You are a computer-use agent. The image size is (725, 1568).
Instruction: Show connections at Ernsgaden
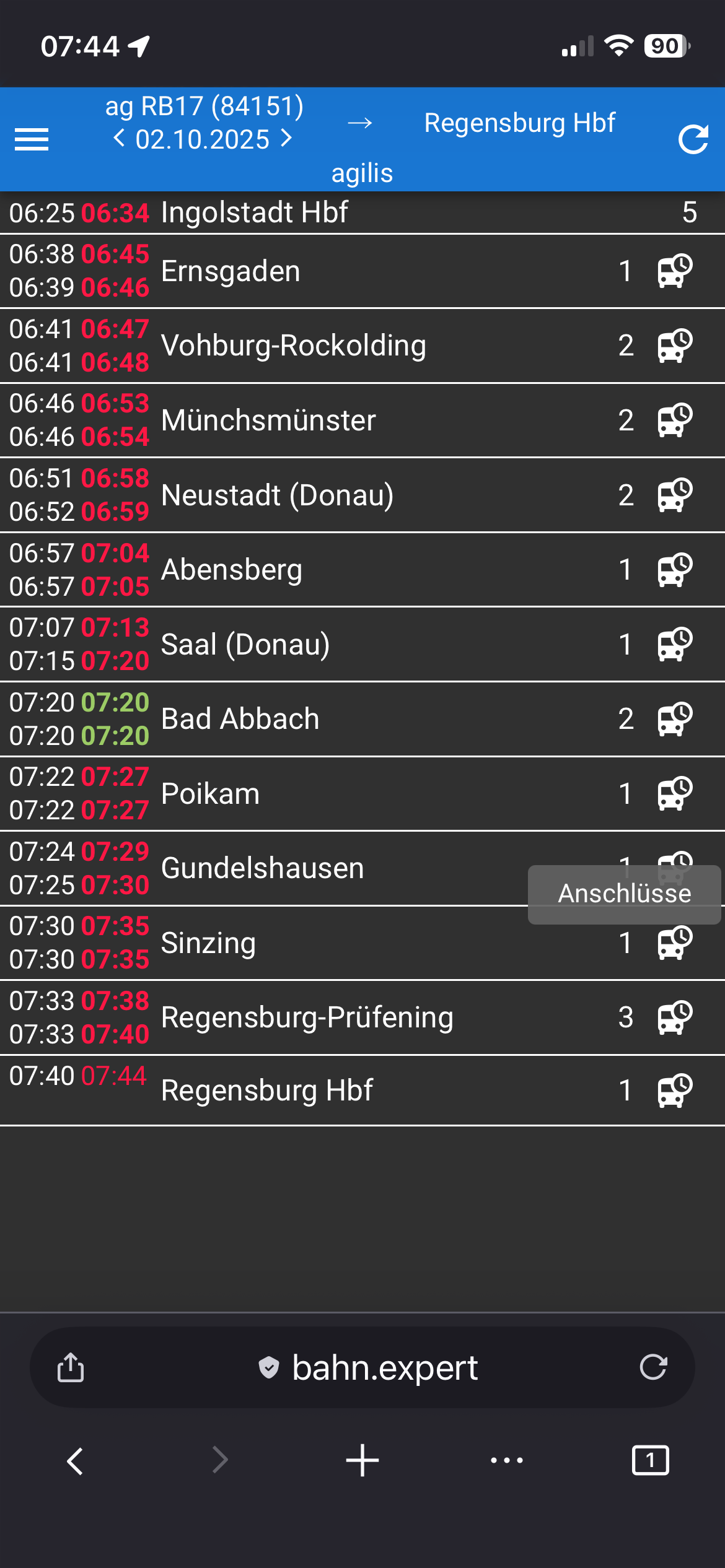[x=674, y=271]
